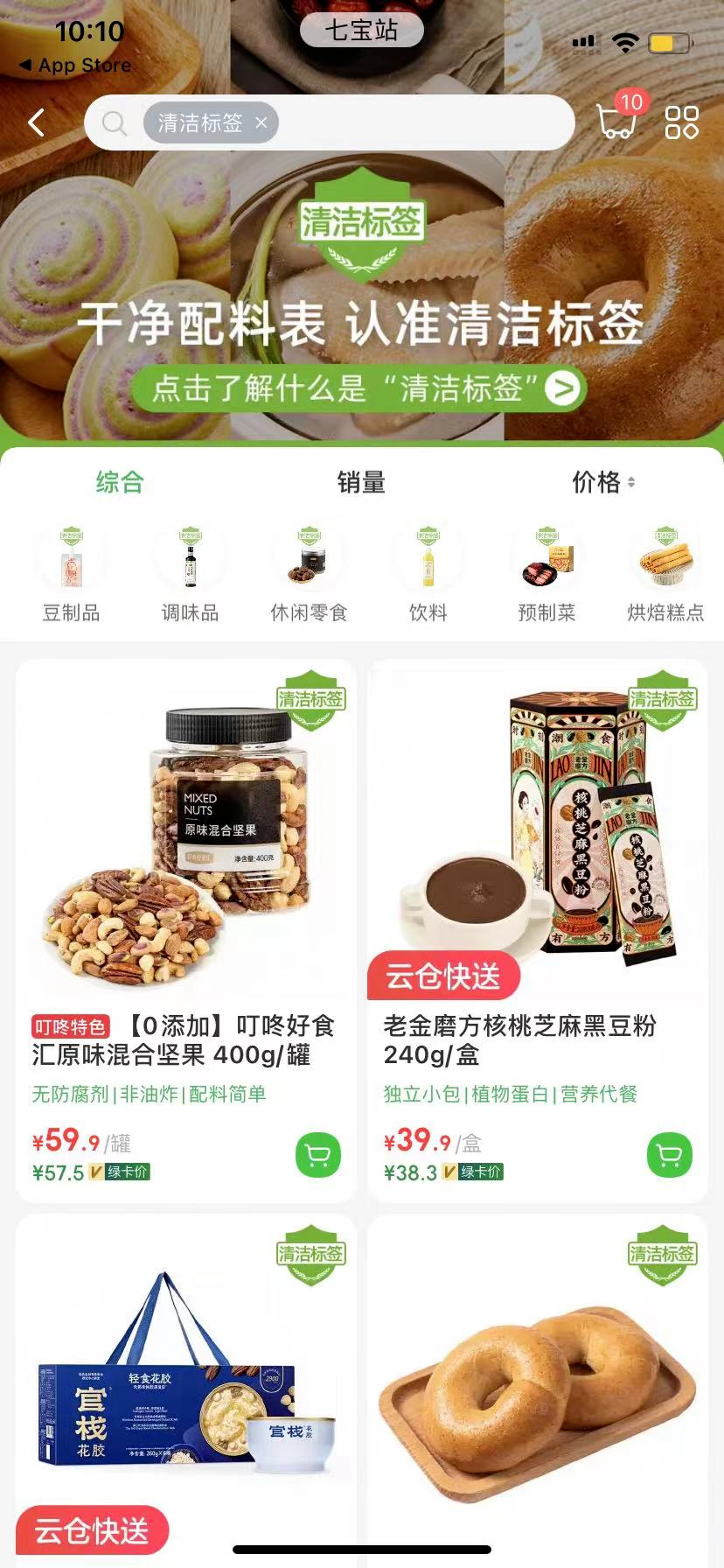The width and height of the screenshot is (724, 1568).
Task: Add 原味混合坚果 to cart
Action: point(317,1155)
